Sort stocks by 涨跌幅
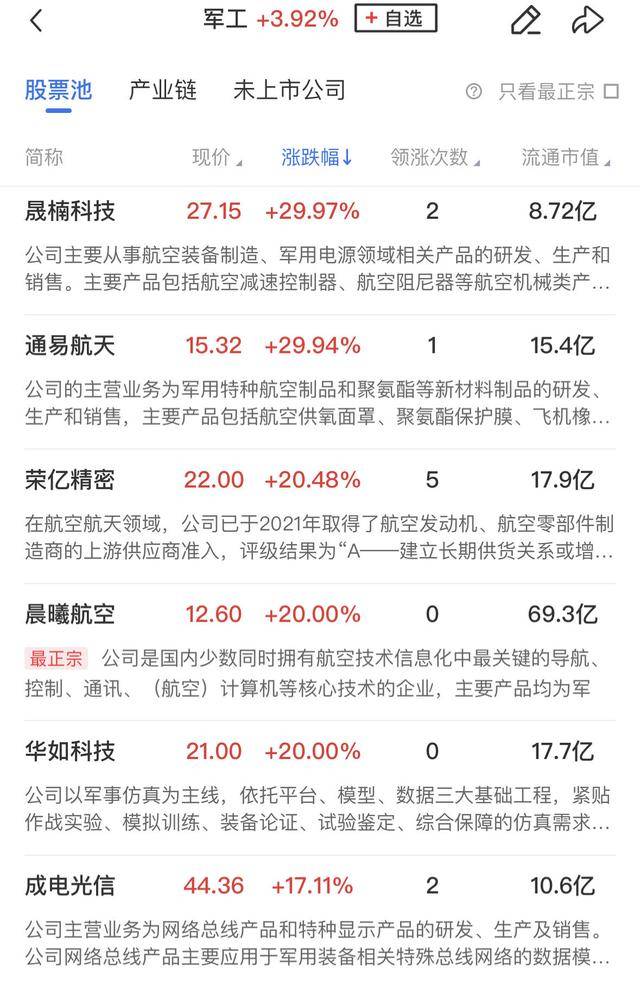 coord(317,157)
